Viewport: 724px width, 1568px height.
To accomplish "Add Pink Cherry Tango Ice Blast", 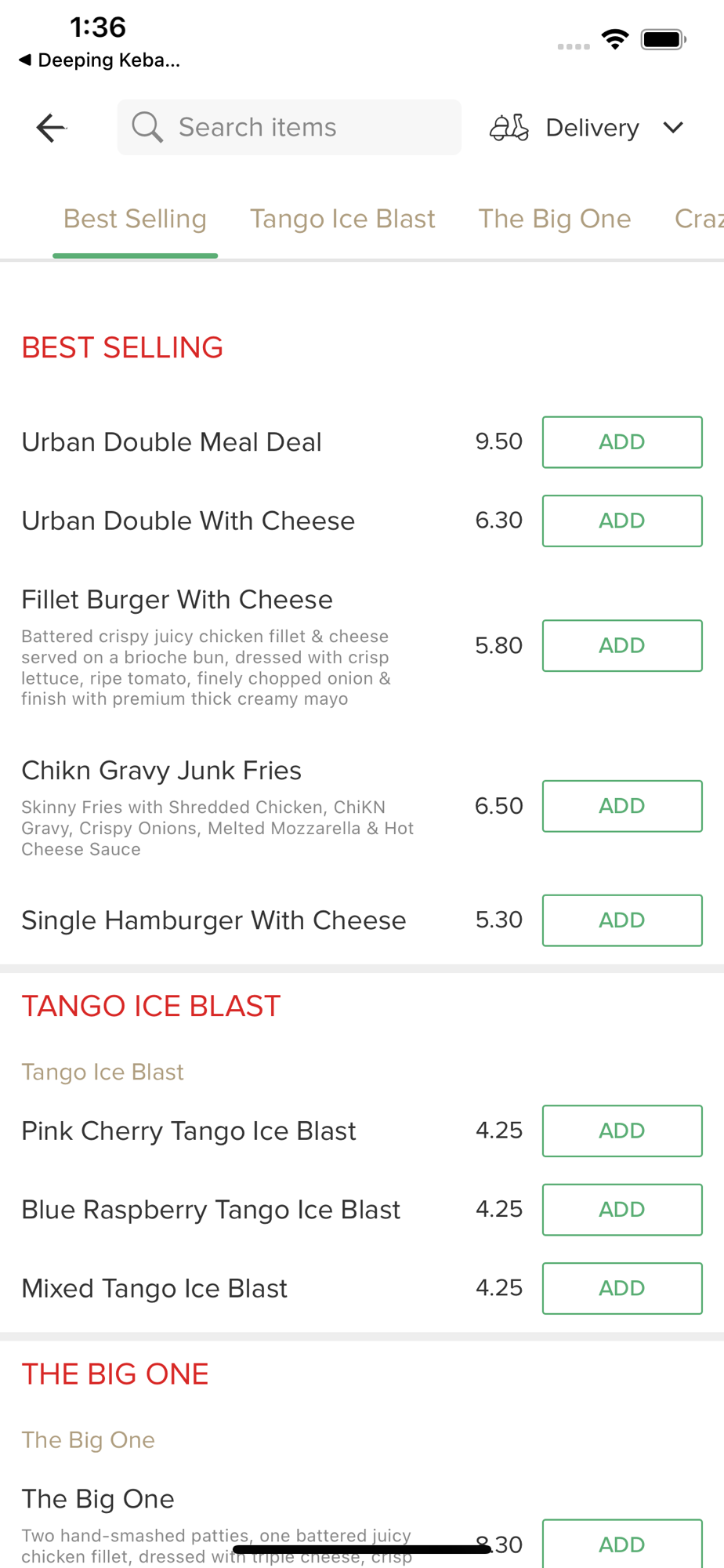I will tap(622, 1131).
